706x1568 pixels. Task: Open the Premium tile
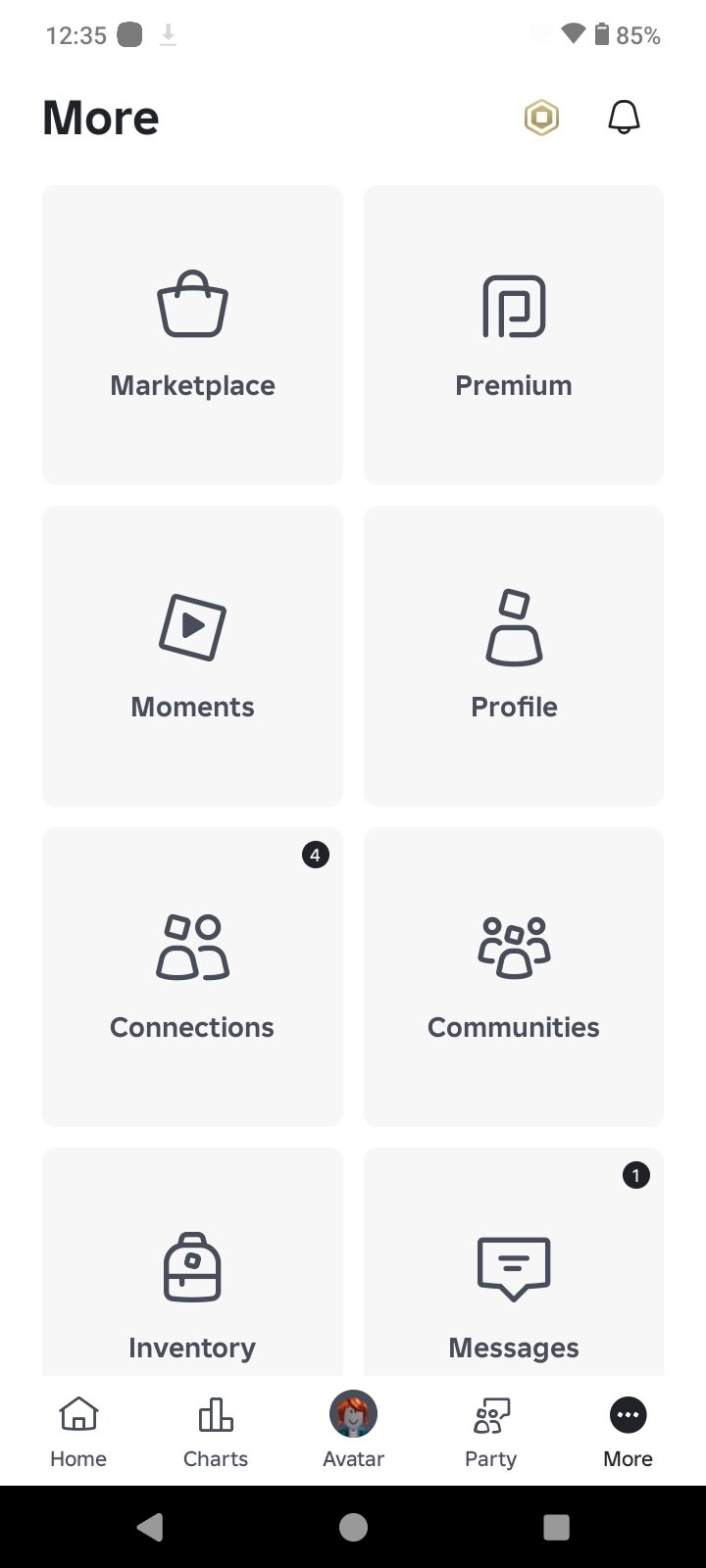pyautogui.click(x=514, y=335)
